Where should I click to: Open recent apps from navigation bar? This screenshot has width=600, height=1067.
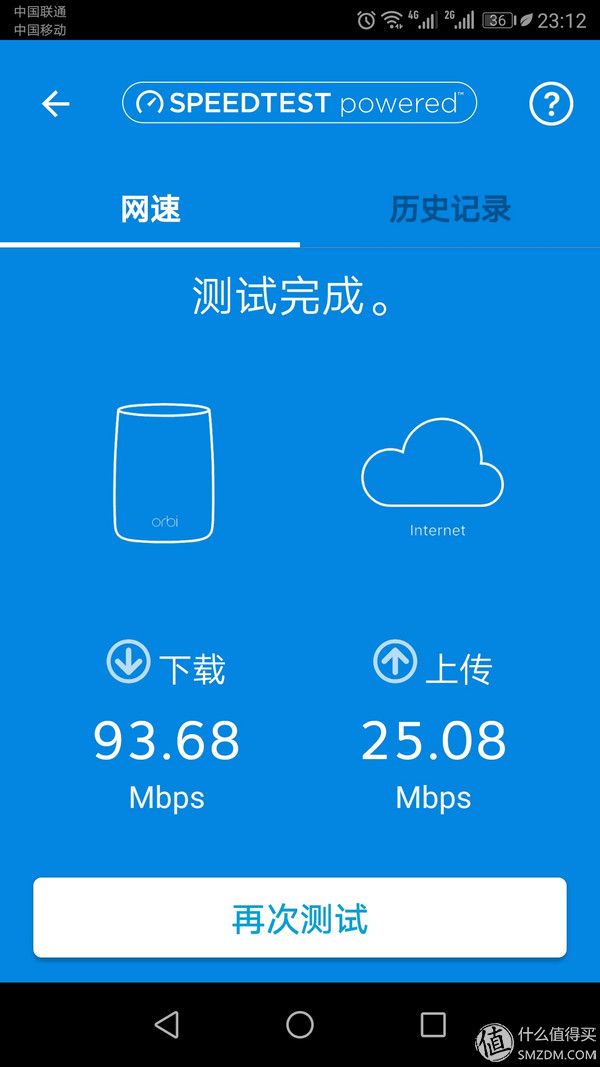click(x=433, y=1024)
